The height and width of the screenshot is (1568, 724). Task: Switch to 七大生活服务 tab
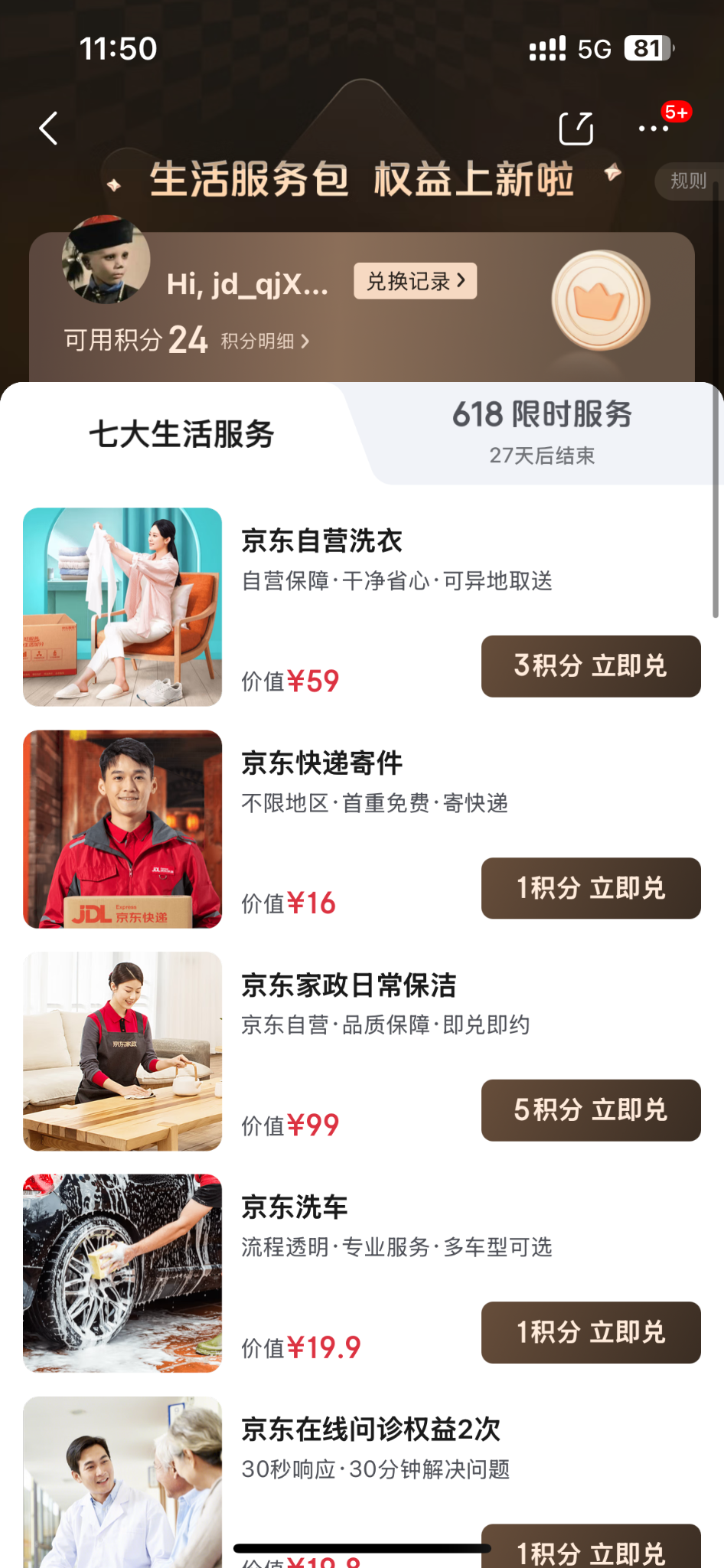(x=181, y=434)
